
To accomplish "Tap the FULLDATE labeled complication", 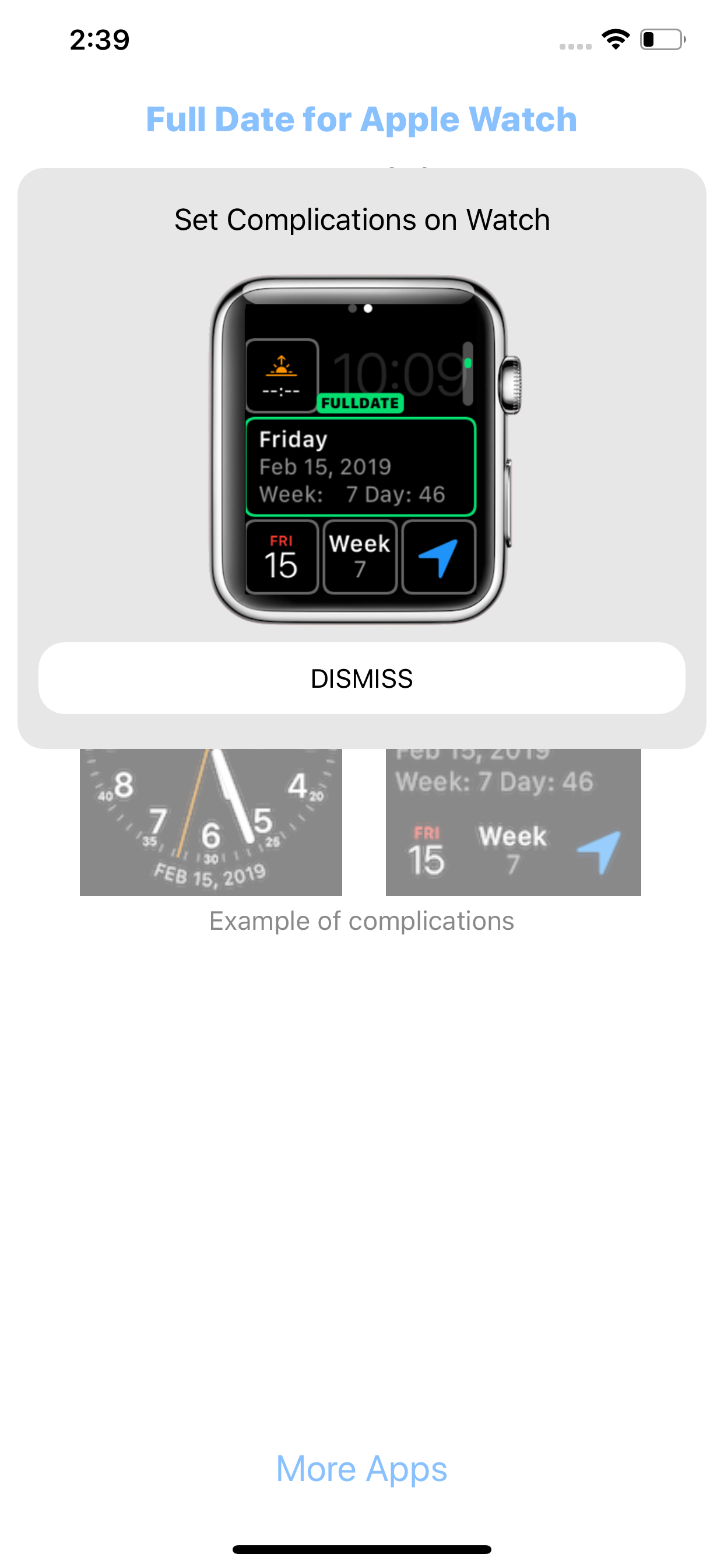I will pyautogui.click(x=360, y=402).
